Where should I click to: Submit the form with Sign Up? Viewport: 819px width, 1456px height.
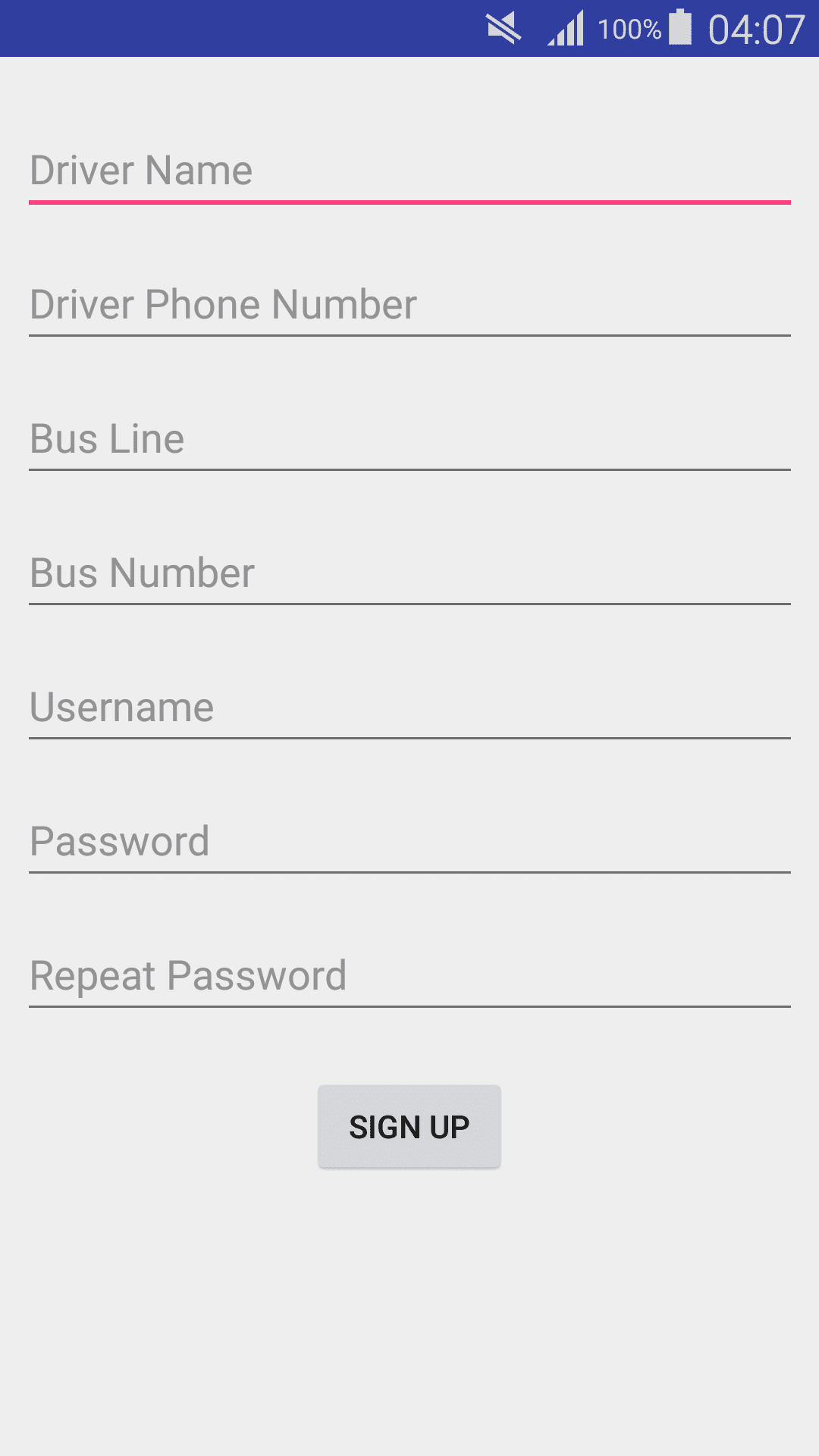409,1127
